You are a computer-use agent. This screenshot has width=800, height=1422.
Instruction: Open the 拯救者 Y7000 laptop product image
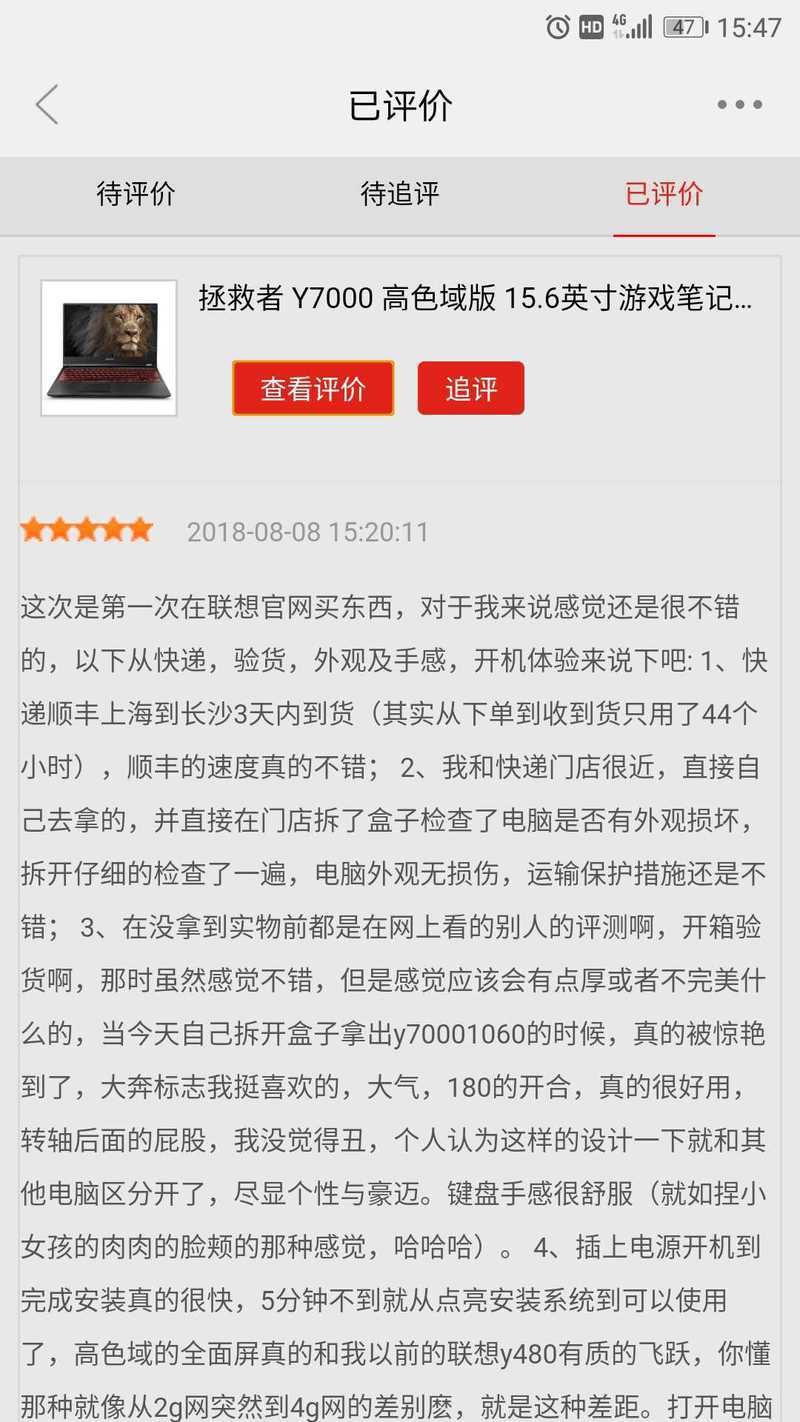[x=109, y=348]
